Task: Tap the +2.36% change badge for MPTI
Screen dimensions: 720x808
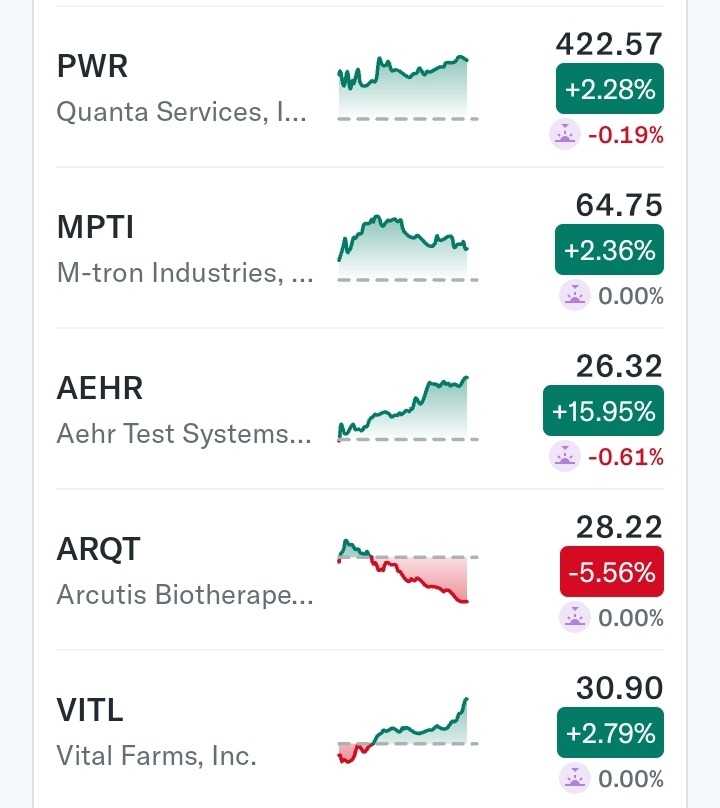Action: [610, 250]
